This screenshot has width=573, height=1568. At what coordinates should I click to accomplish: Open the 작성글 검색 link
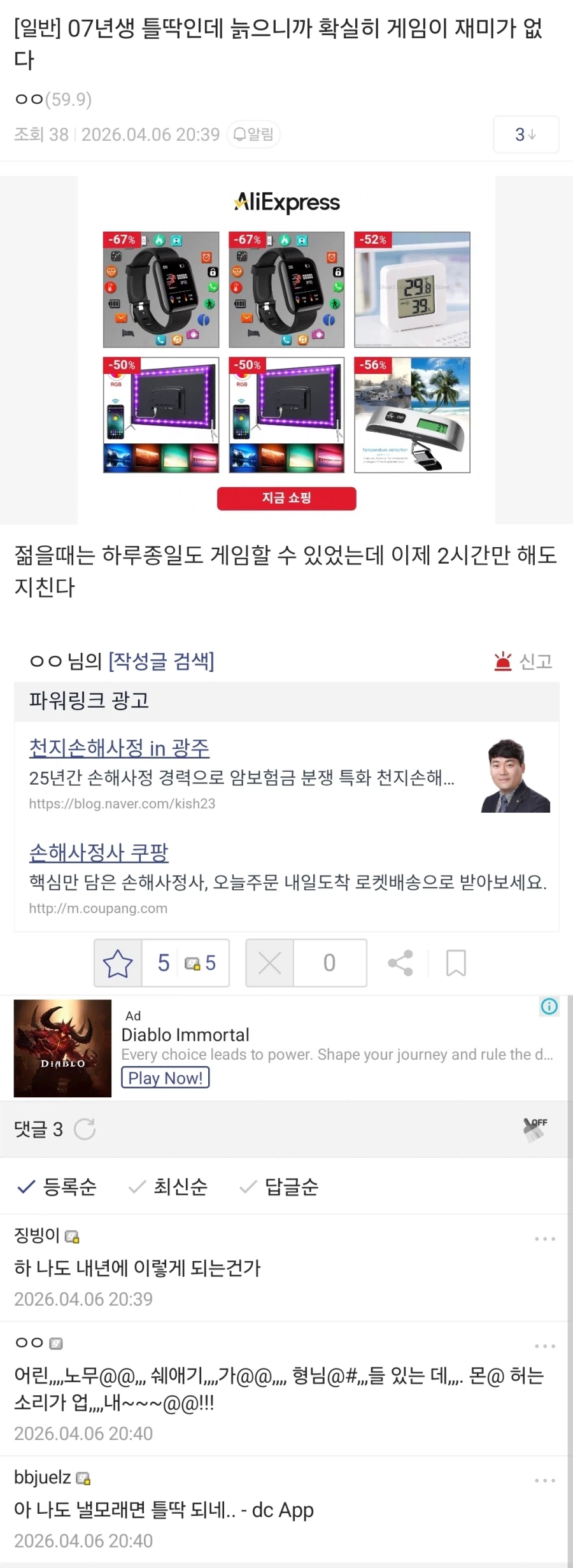[x=161, y=662]
